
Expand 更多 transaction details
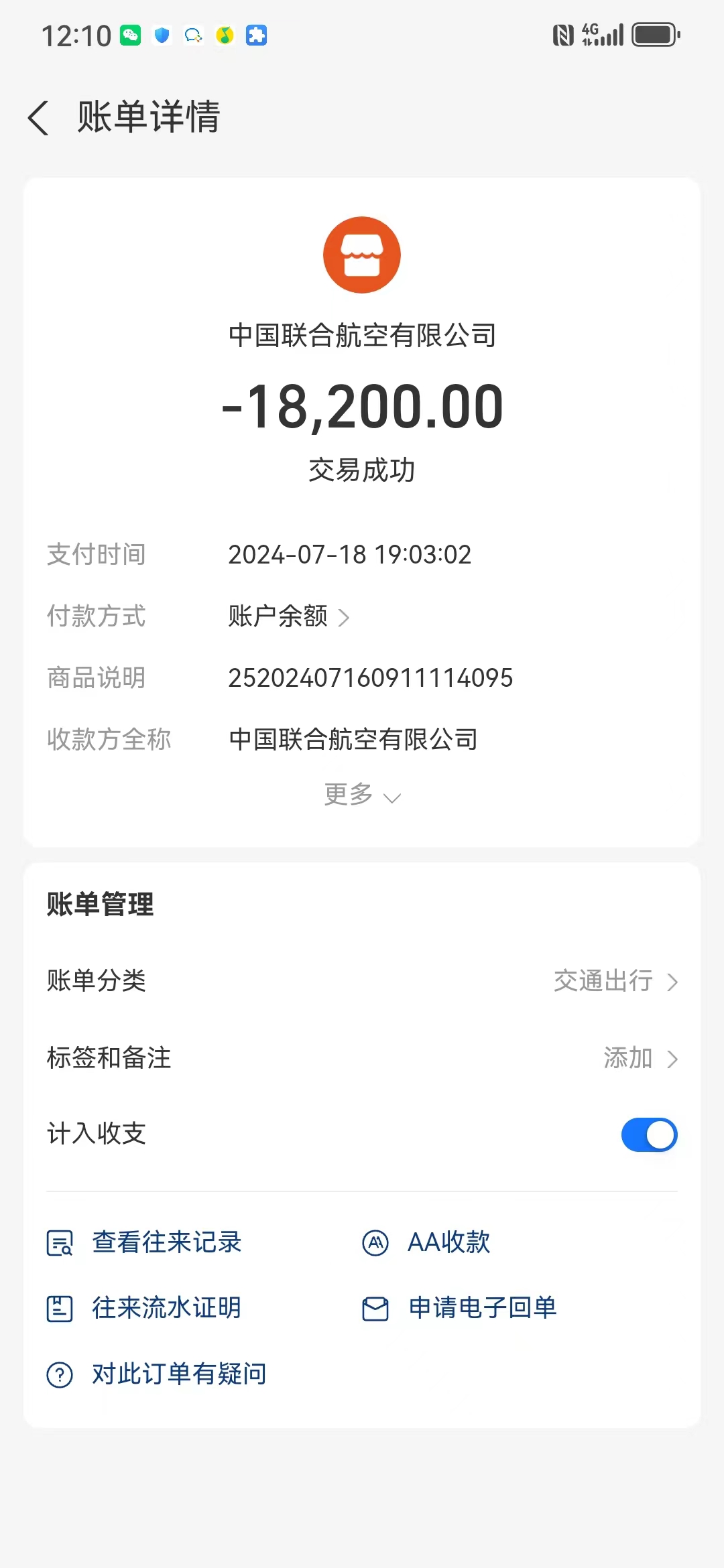[x=362, y=795]
